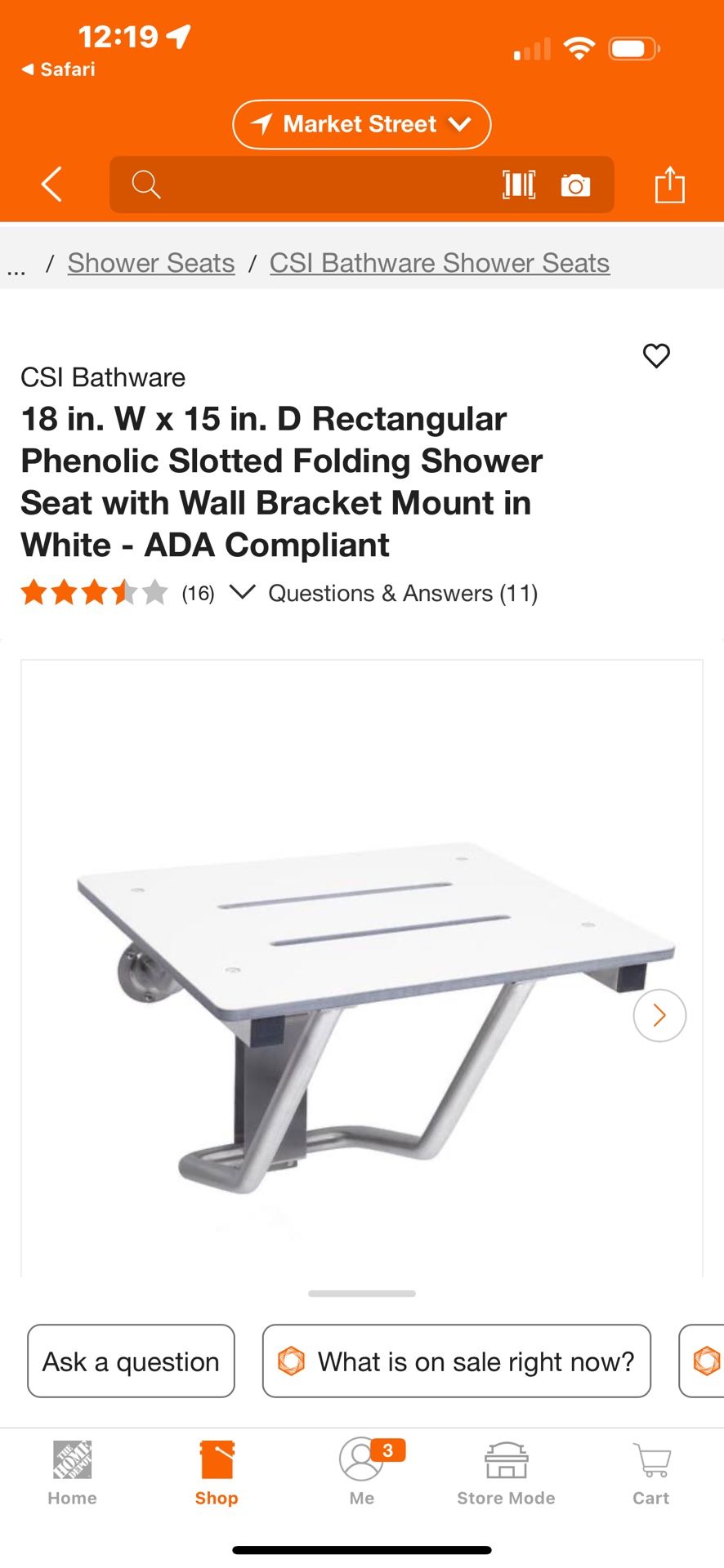Viewport: 724px width, 1568px height.
Task: Open CSI Bathware Shower Seats breadcrumb
Action: point(439,263)
